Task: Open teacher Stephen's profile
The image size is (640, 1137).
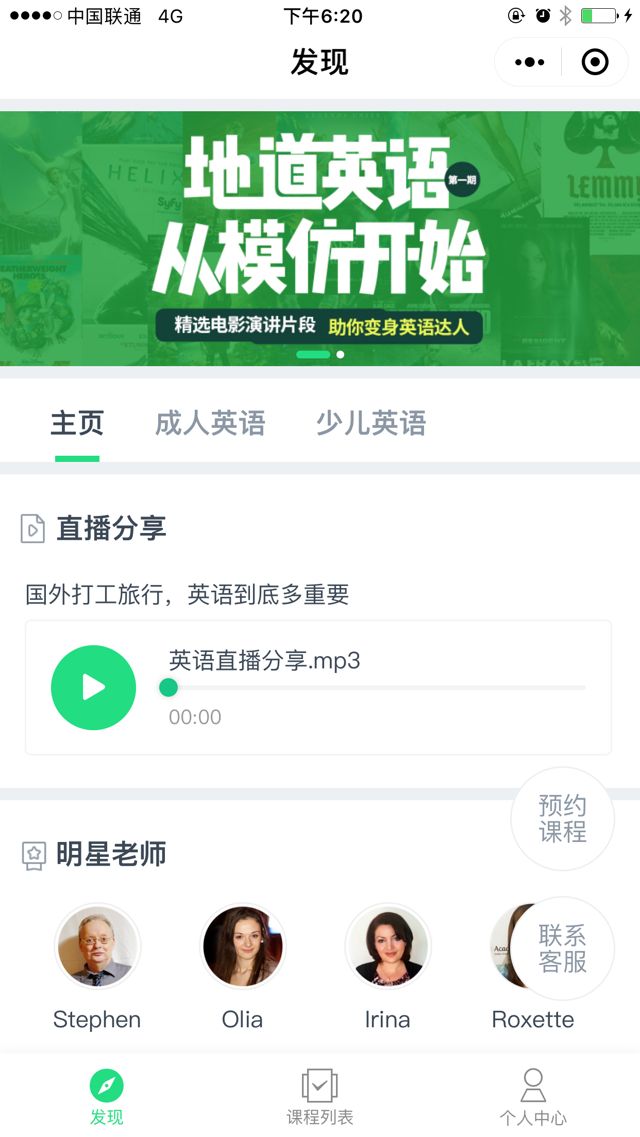Action: tap(97, 946)
